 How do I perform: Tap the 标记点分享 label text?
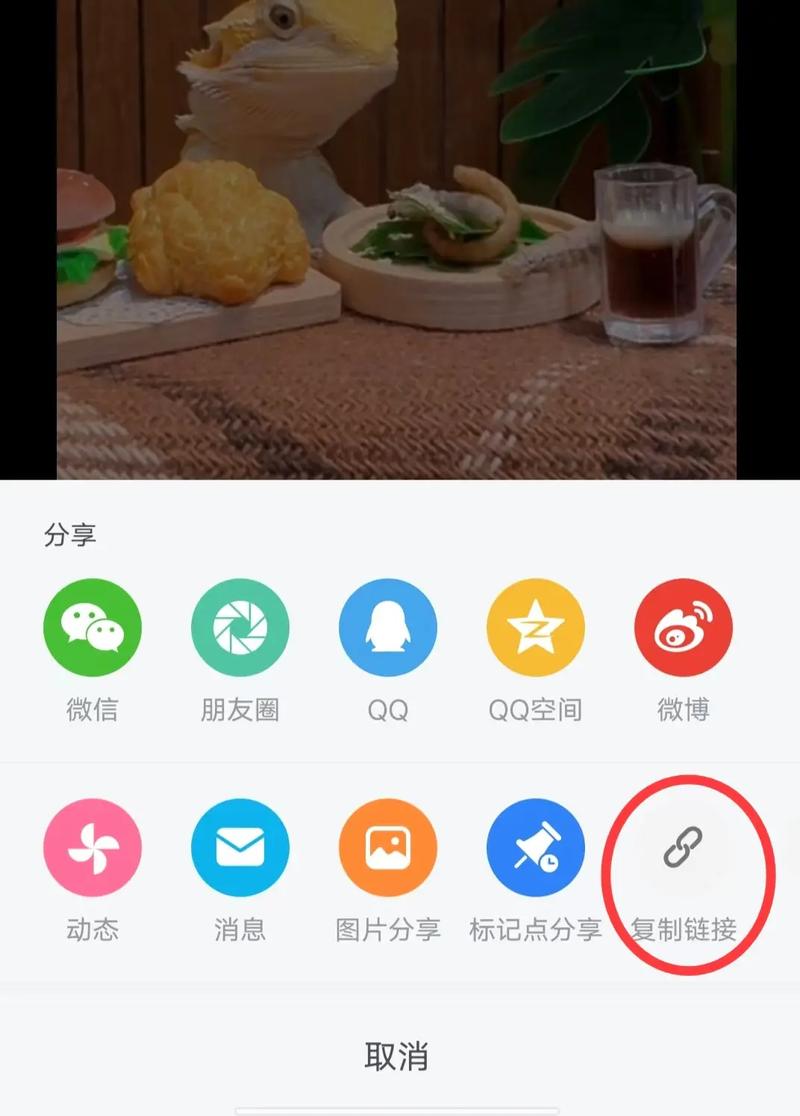pos(535,928)
